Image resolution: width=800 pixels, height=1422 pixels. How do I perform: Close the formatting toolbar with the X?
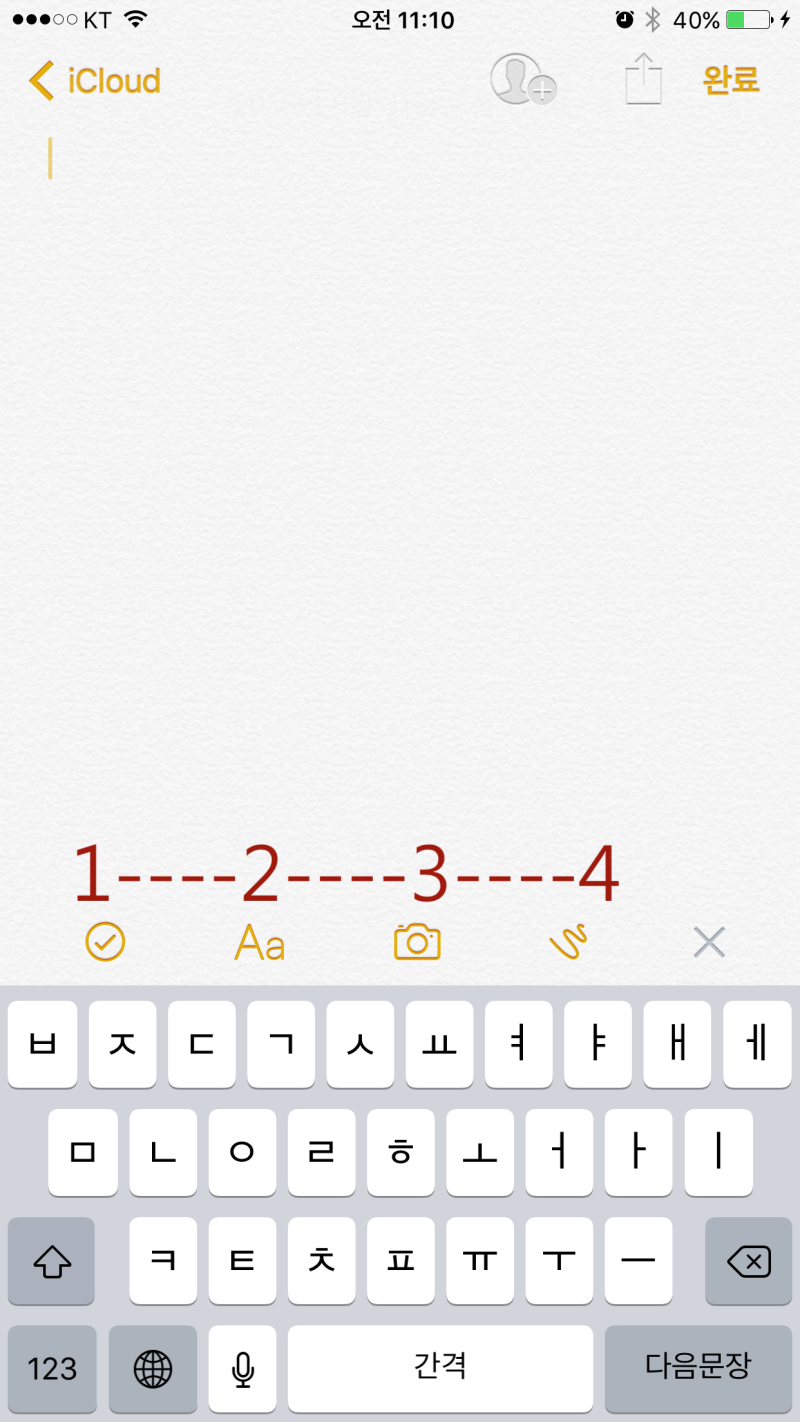click(709, 942)
